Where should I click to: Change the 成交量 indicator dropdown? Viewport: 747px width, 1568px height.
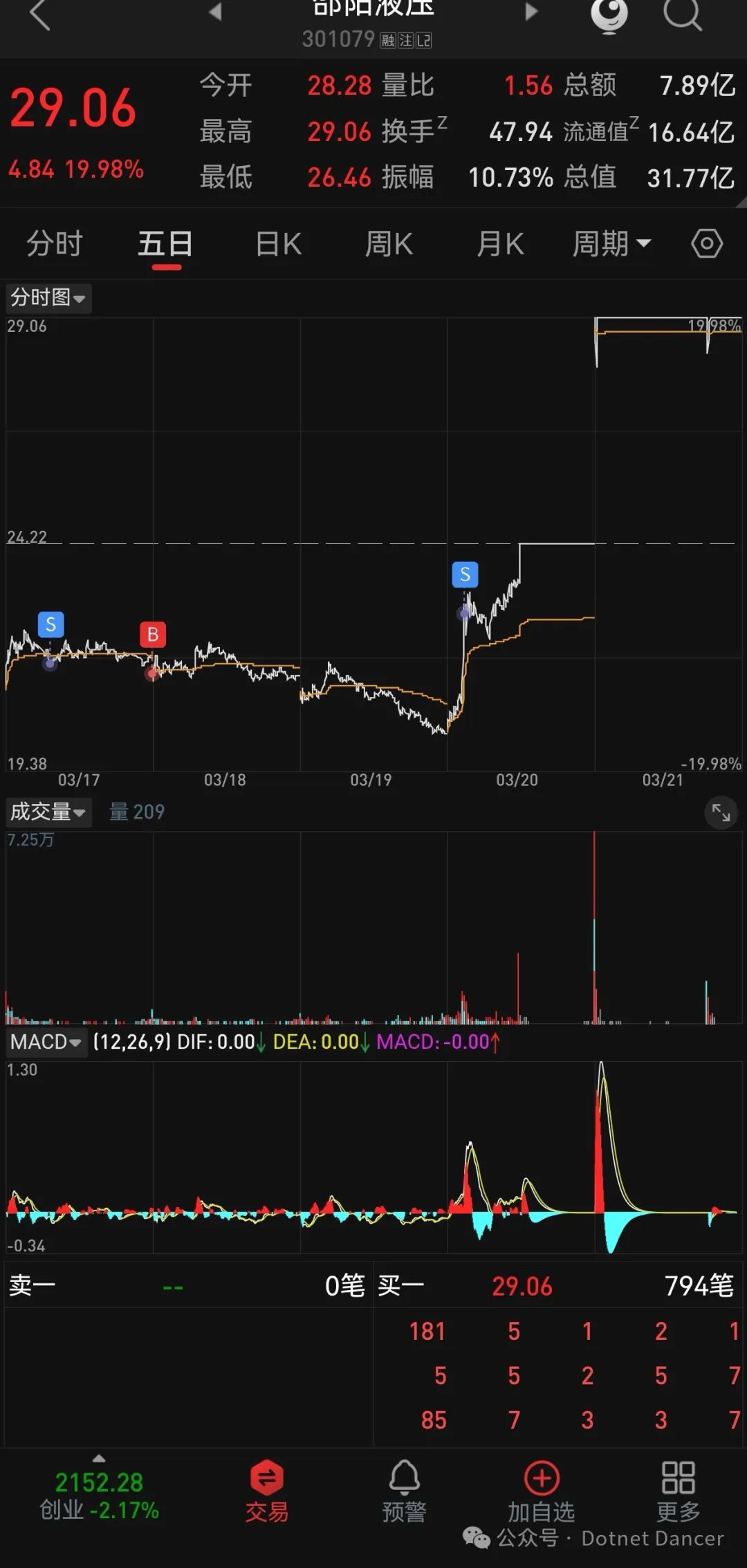48,812
